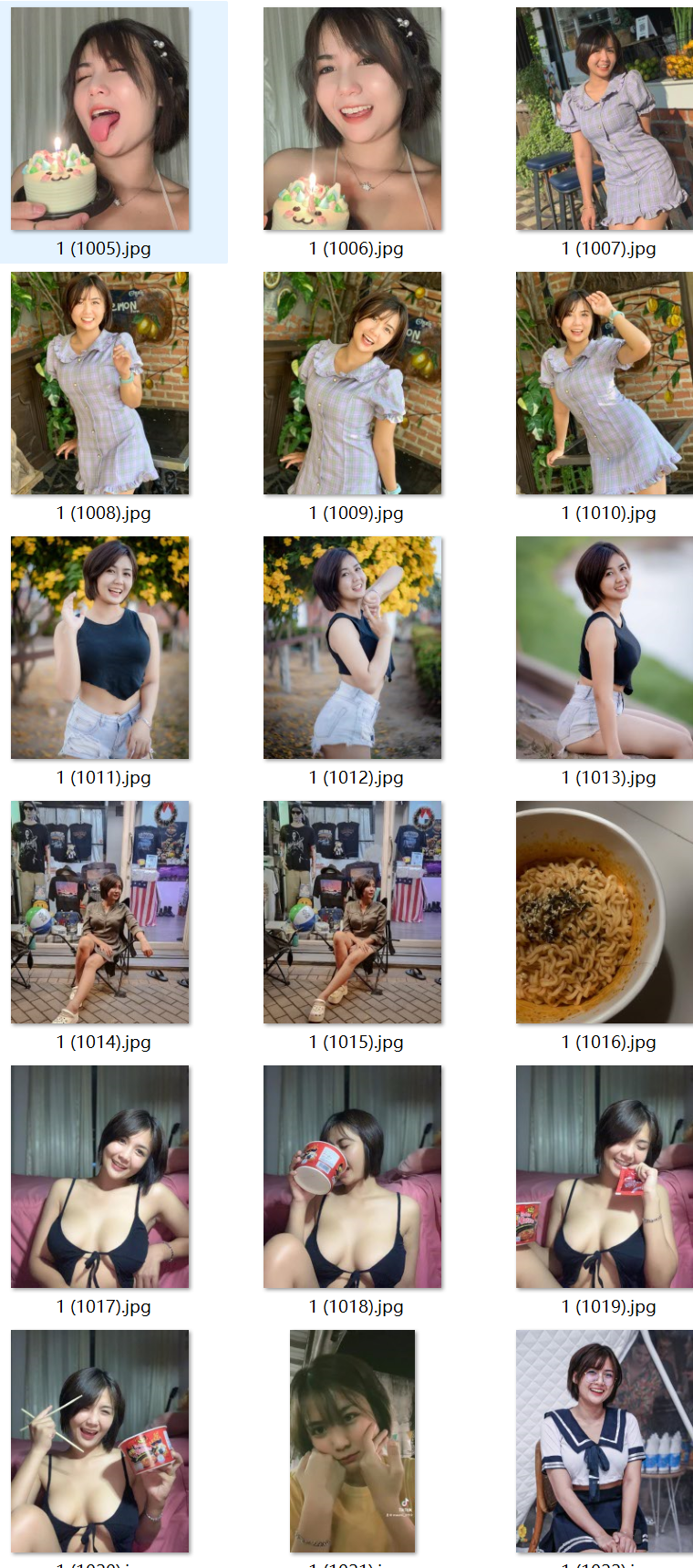Open the file 1 (1017).jpg
The height and width of the screenshot is (1568, 693).
pos(100,1177)
